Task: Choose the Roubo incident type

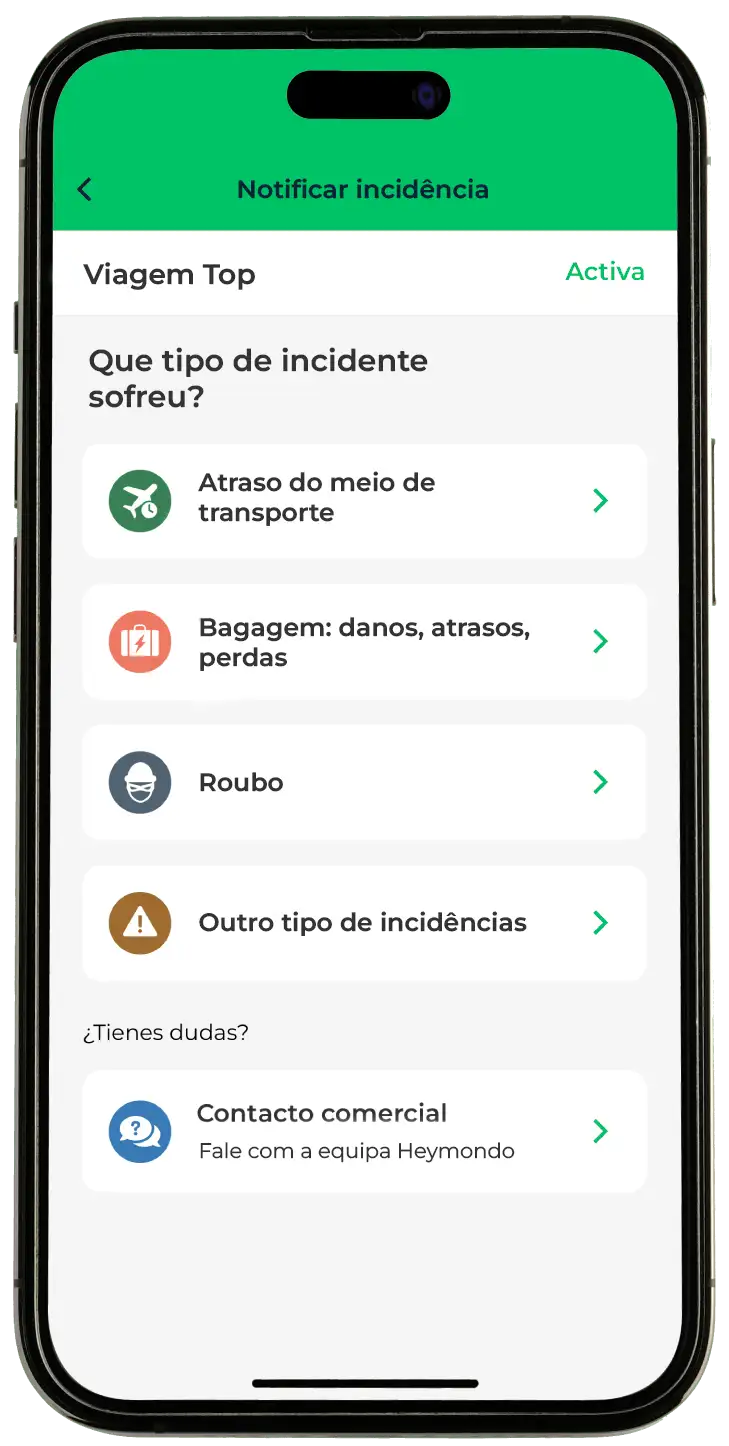Action: (x=364, y=782)
